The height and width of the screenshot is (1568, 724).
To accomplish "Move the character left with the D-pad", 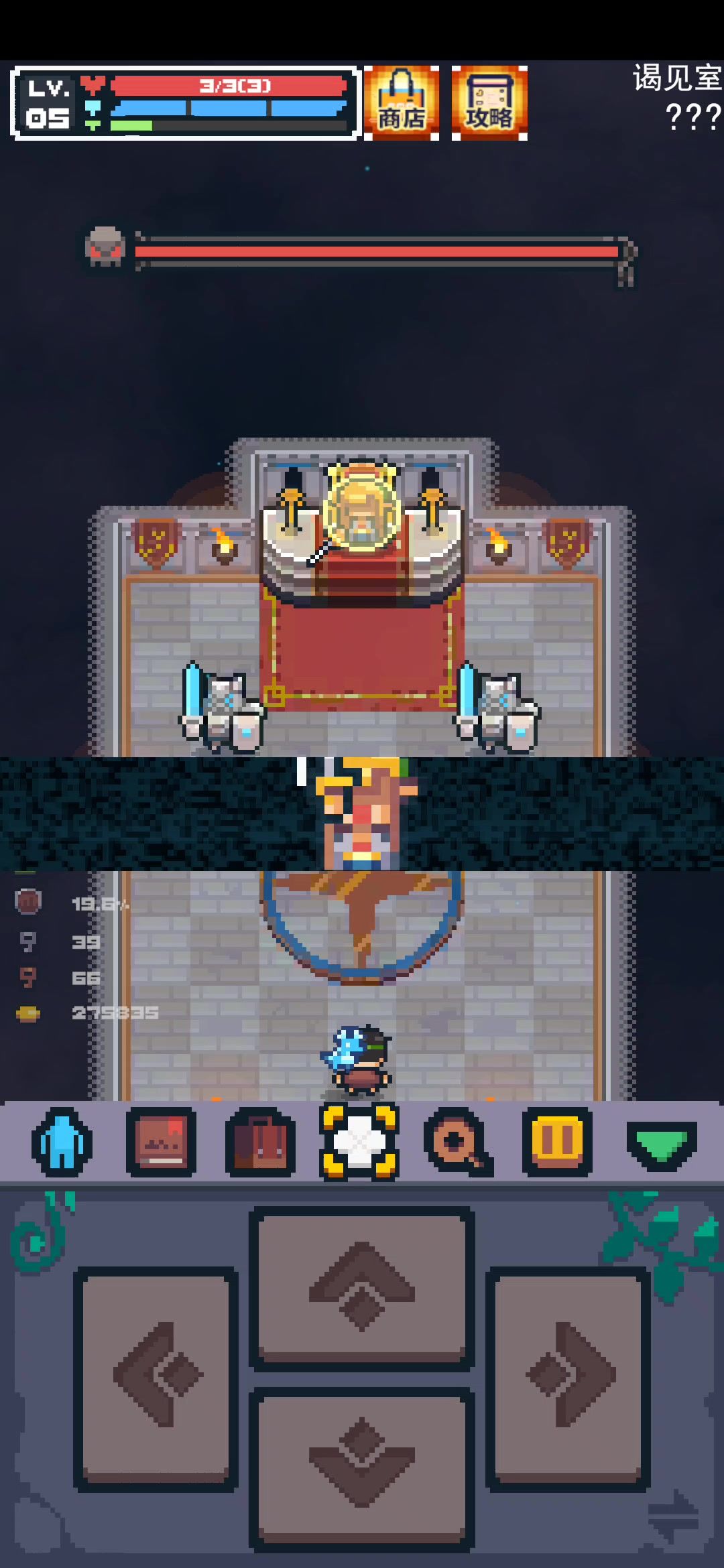I will tap(156, 1378).
